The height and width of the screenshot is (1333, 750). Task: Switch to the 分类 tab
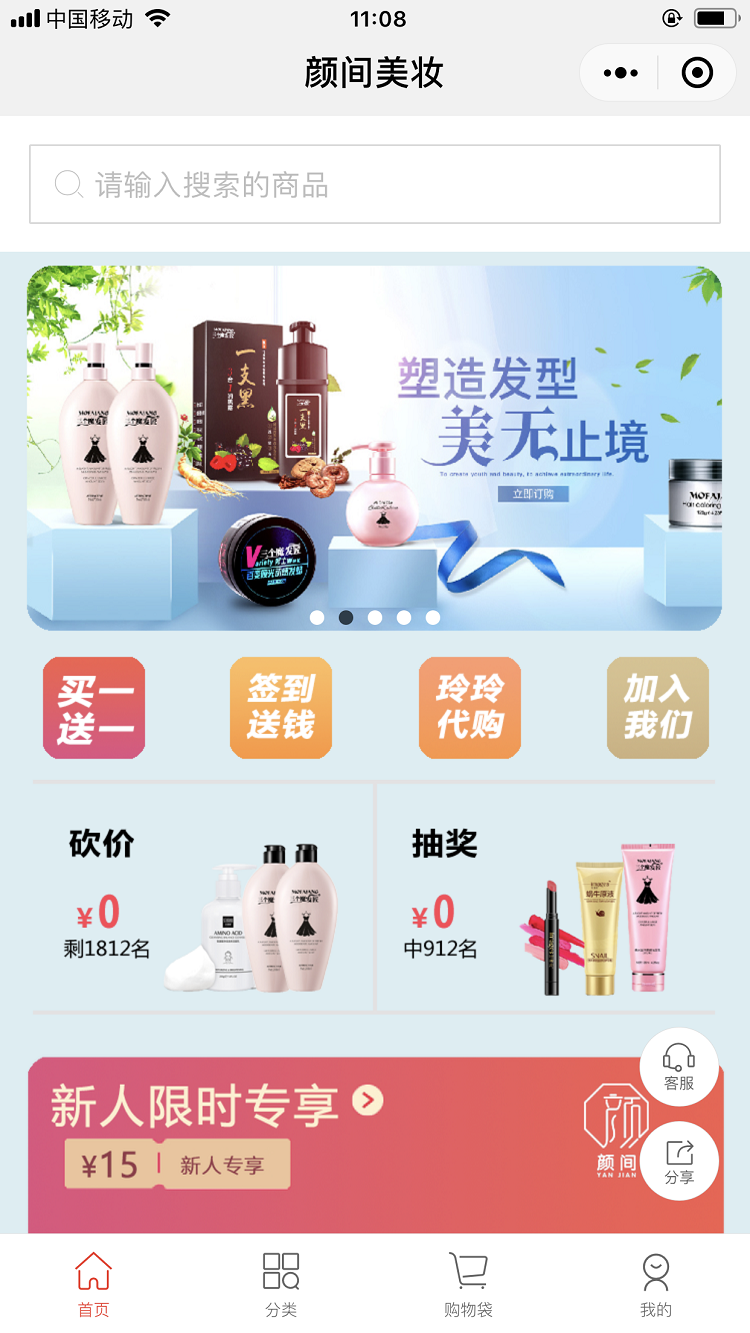point(281,1285)
